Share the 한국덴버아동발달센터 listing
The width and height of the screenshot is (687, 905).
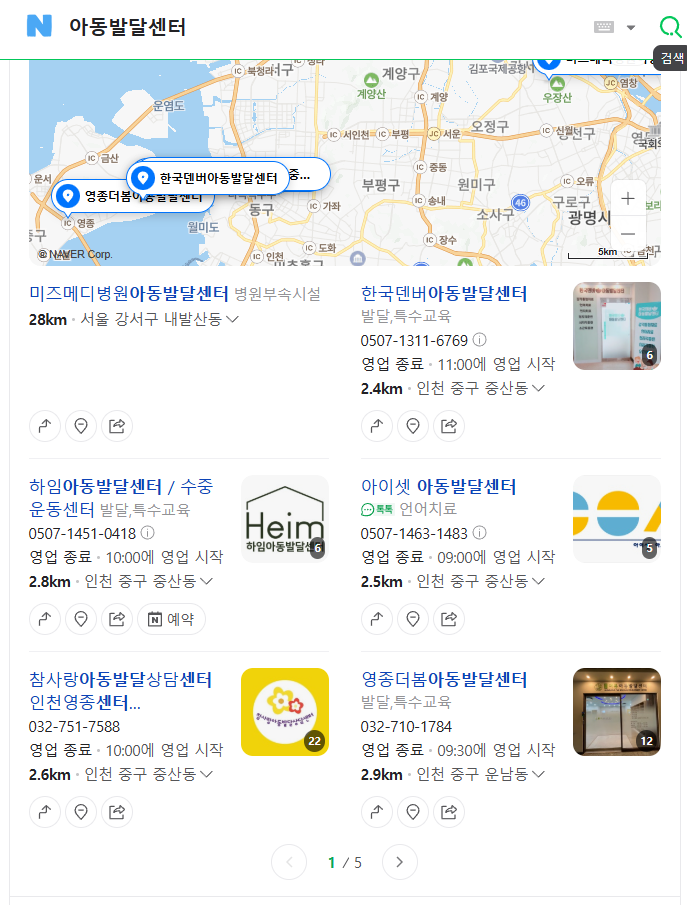449,427
